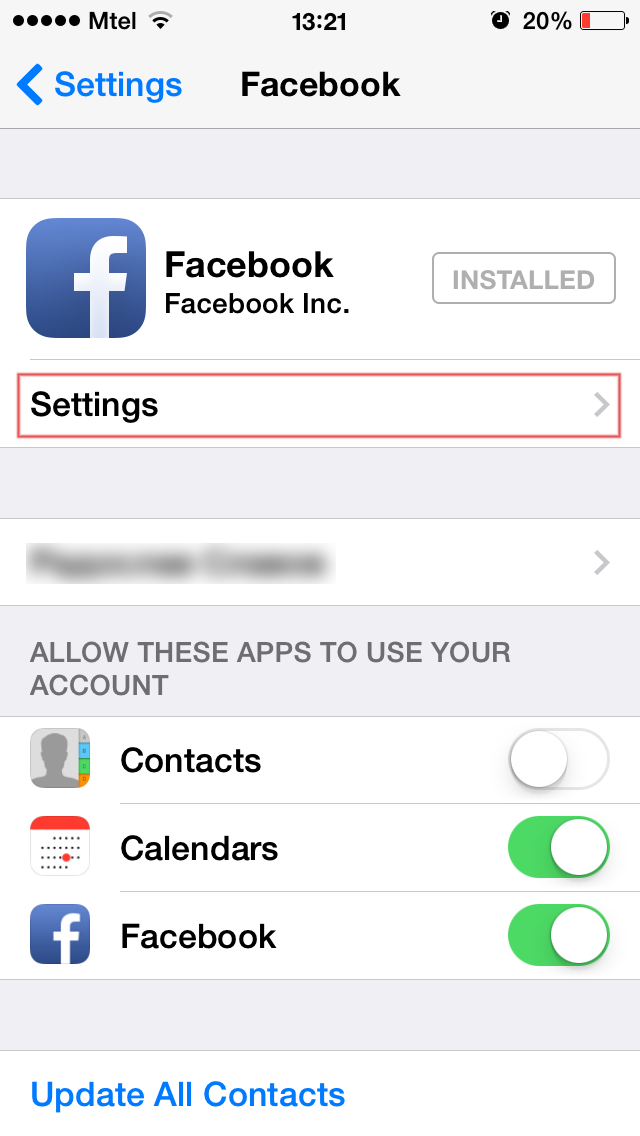Open the Facebook Settings row

click(x=320, y=405)
